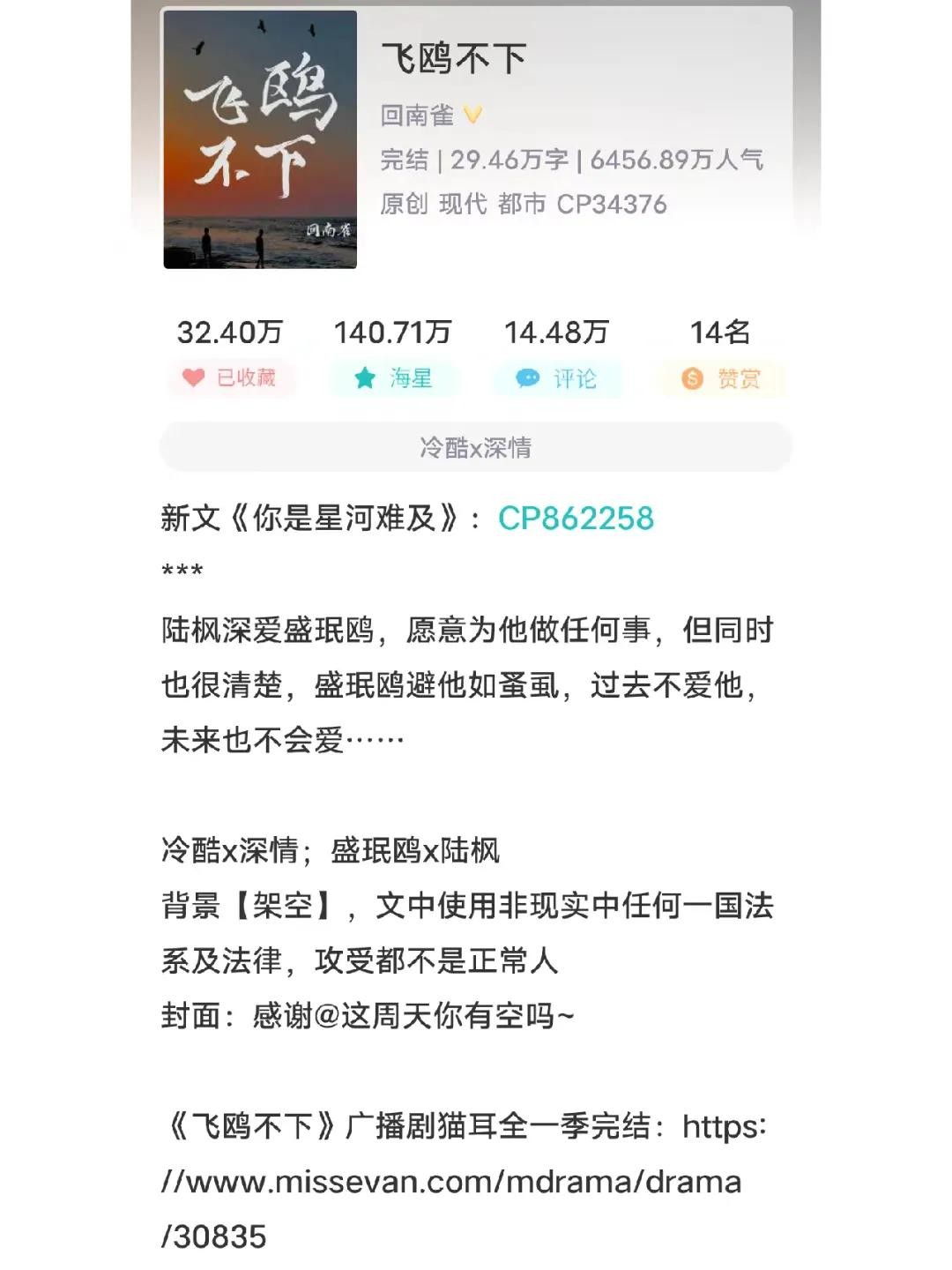This screenshot has height=1270, width=952.
Task: Select the 冷酷x深情 tag chip
Action: (476, 447)
